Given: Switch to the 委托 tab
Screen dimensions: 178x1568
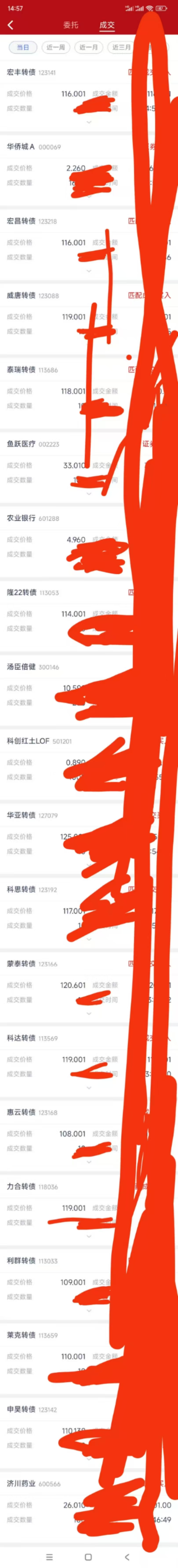Looking at the screenshot, I should pyautogui.click(x=71, y=25).
